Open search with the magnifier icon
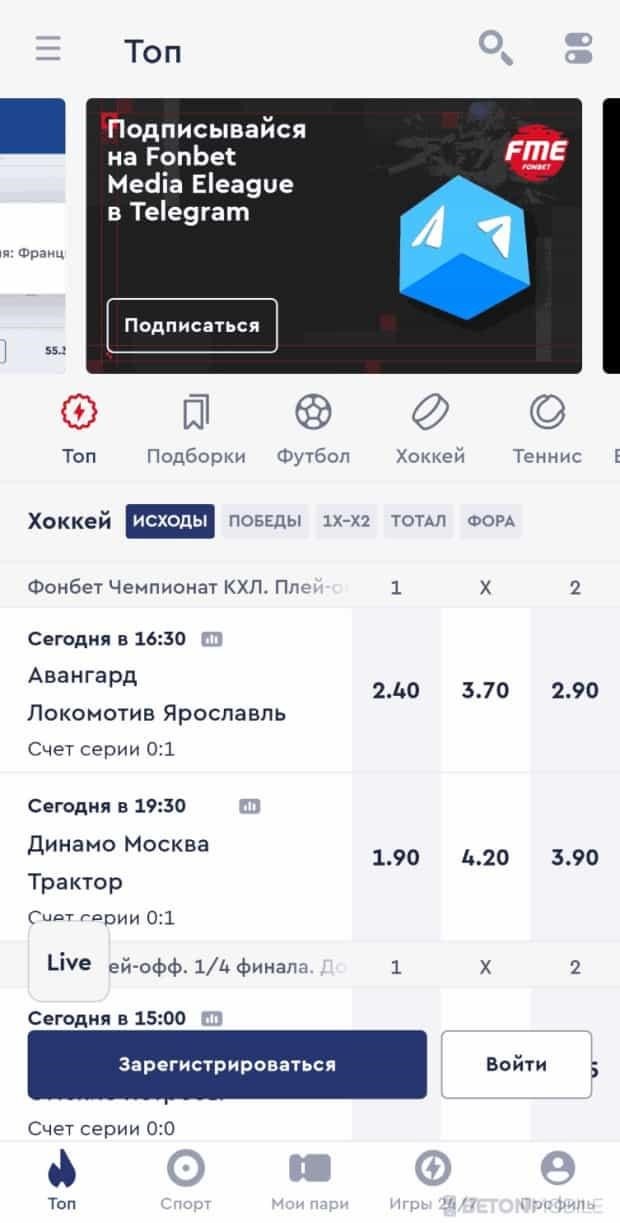Screen dimensions: 620x1223 coord(496,48)
